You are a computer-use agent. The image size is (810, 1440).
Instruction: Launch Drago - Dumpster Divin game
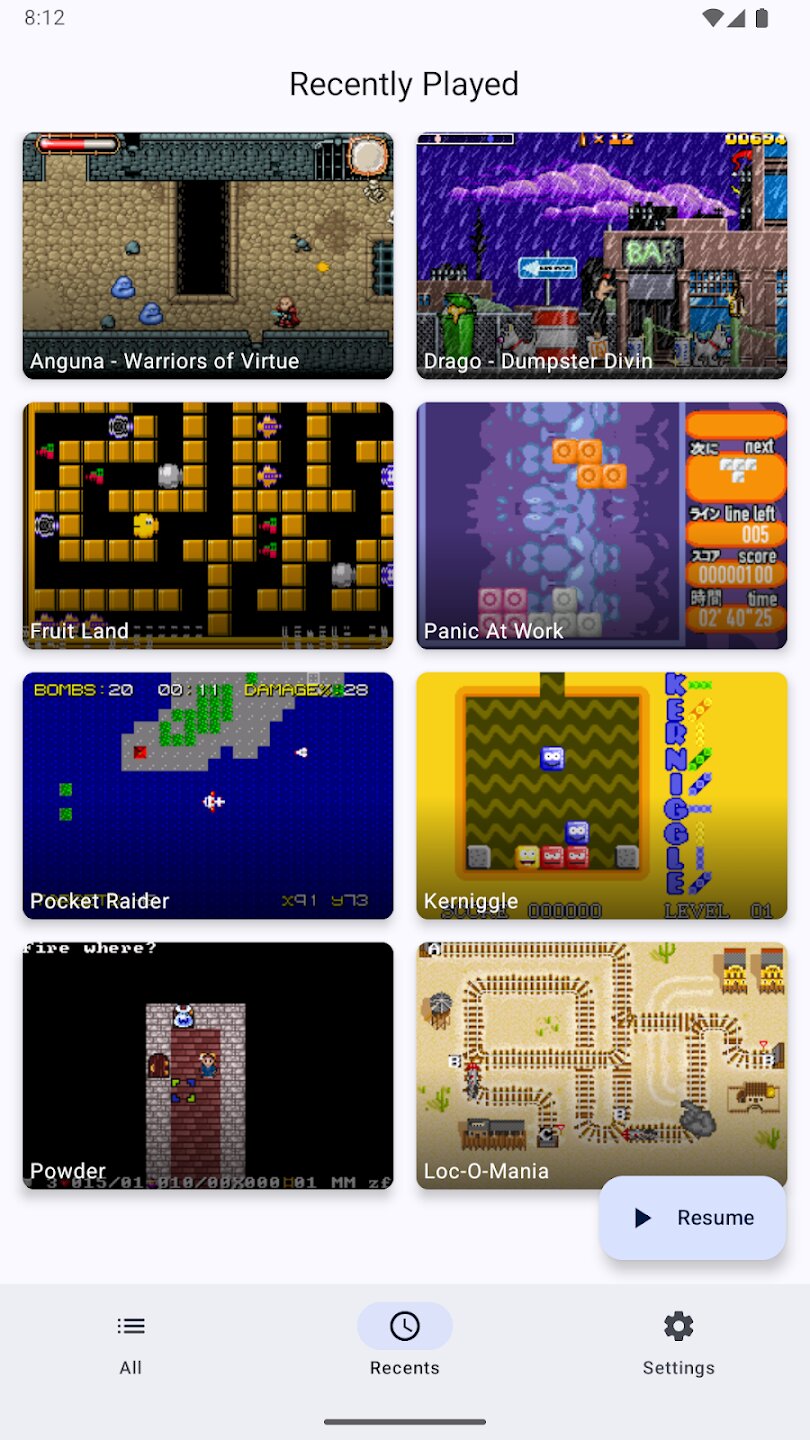coord(601,255)
